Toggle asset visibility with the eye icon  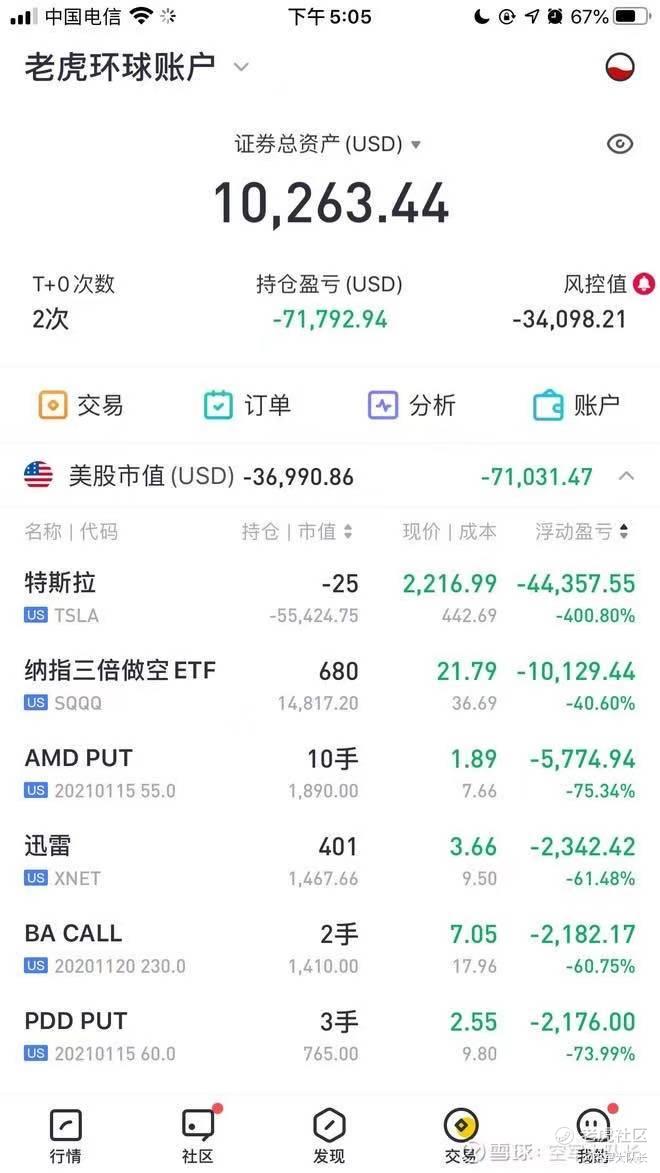coord(620,144)
